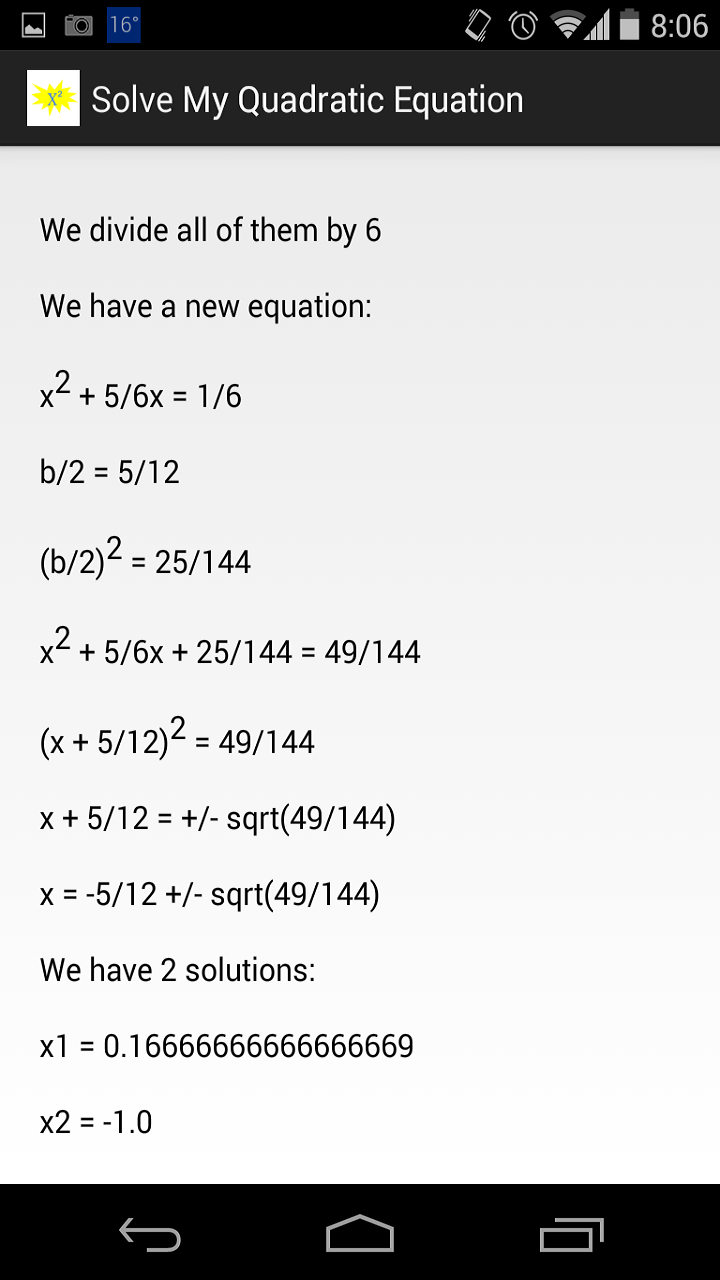Image resolution: width=720 pixels, height=1280 pixels.
Task: Tap the solution x2 = -1.0
Action: pos(97,1122)
